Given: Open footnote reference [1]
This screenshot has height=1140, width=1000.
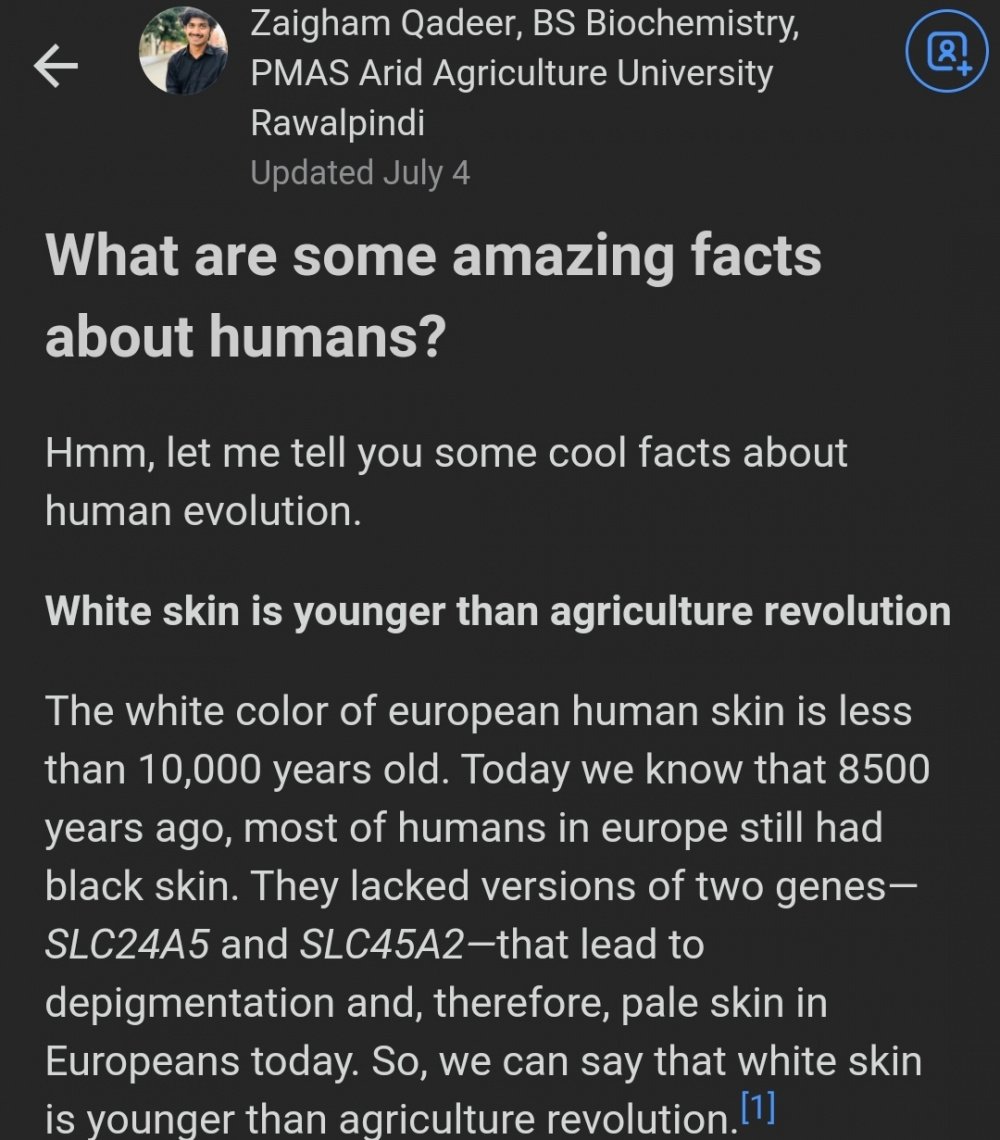Looking at the screenshot, I should 759,1108.
